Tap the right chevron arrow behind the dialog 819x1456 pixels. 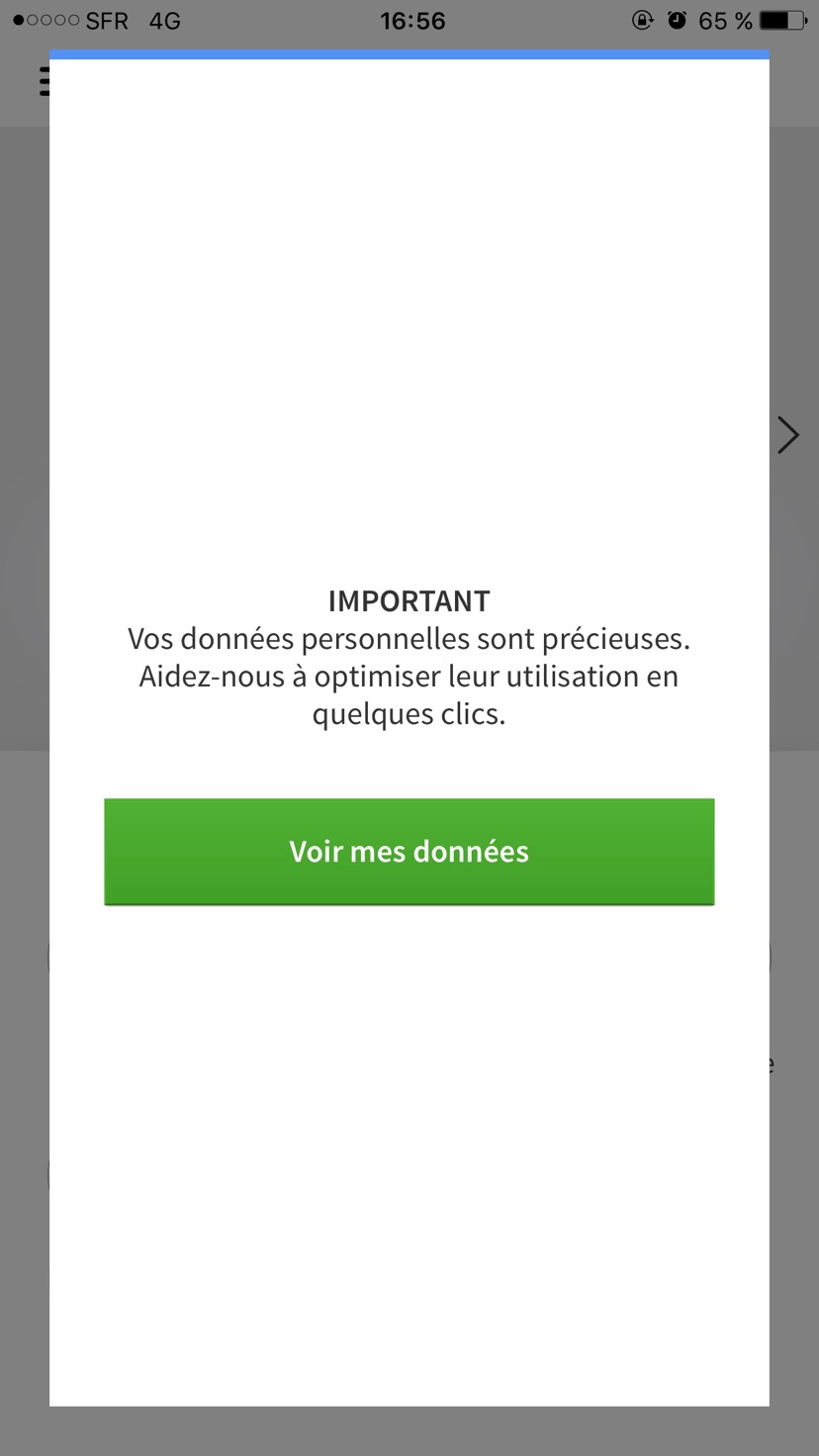788,435
